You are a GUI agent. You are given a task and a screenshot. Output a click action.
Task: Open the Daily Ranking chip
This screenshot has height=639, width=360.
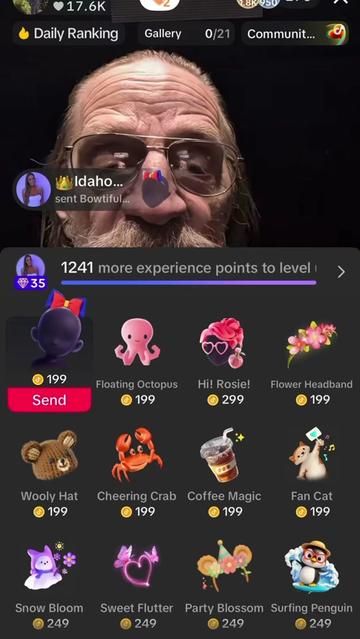68,33
